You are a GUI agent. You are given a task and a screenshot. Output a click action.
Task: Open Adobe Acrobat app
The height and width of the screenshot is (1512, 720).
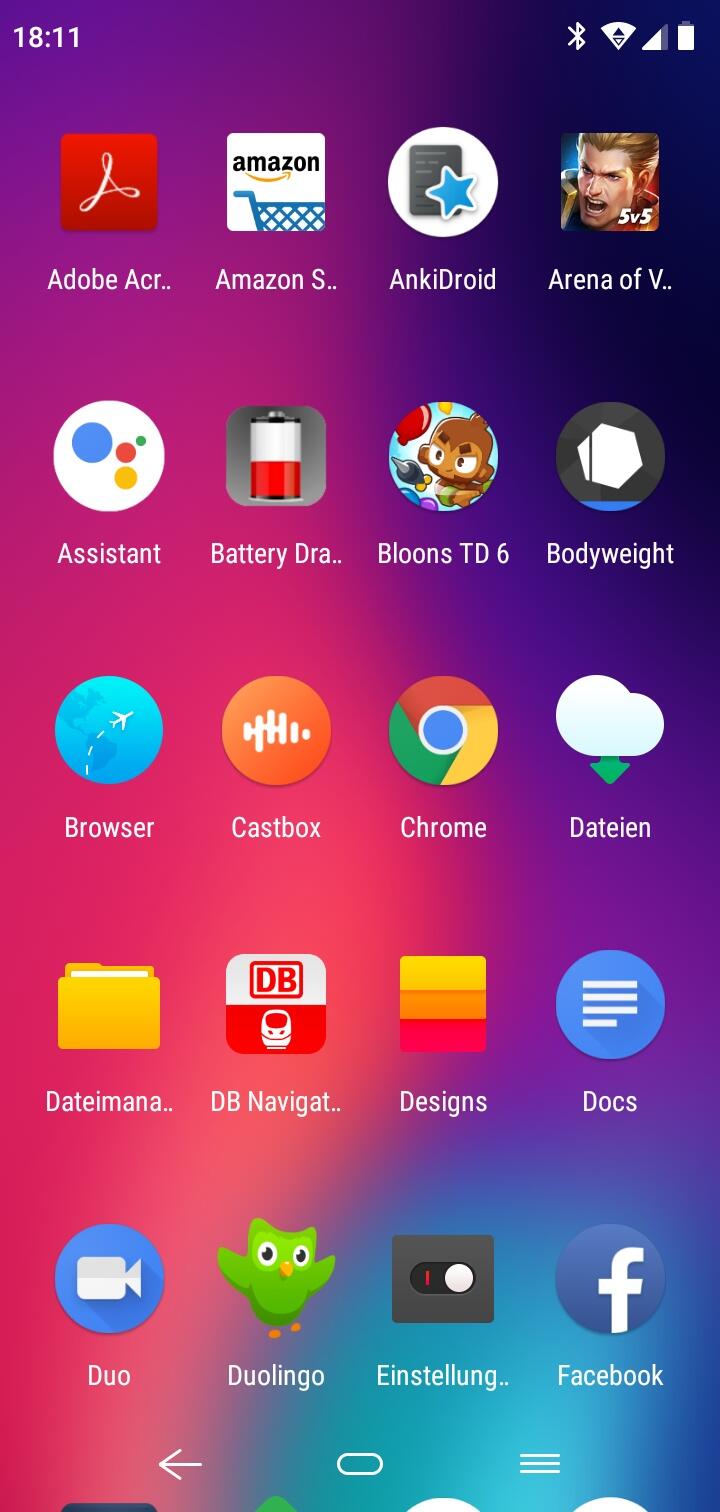[x=109, y=183]
